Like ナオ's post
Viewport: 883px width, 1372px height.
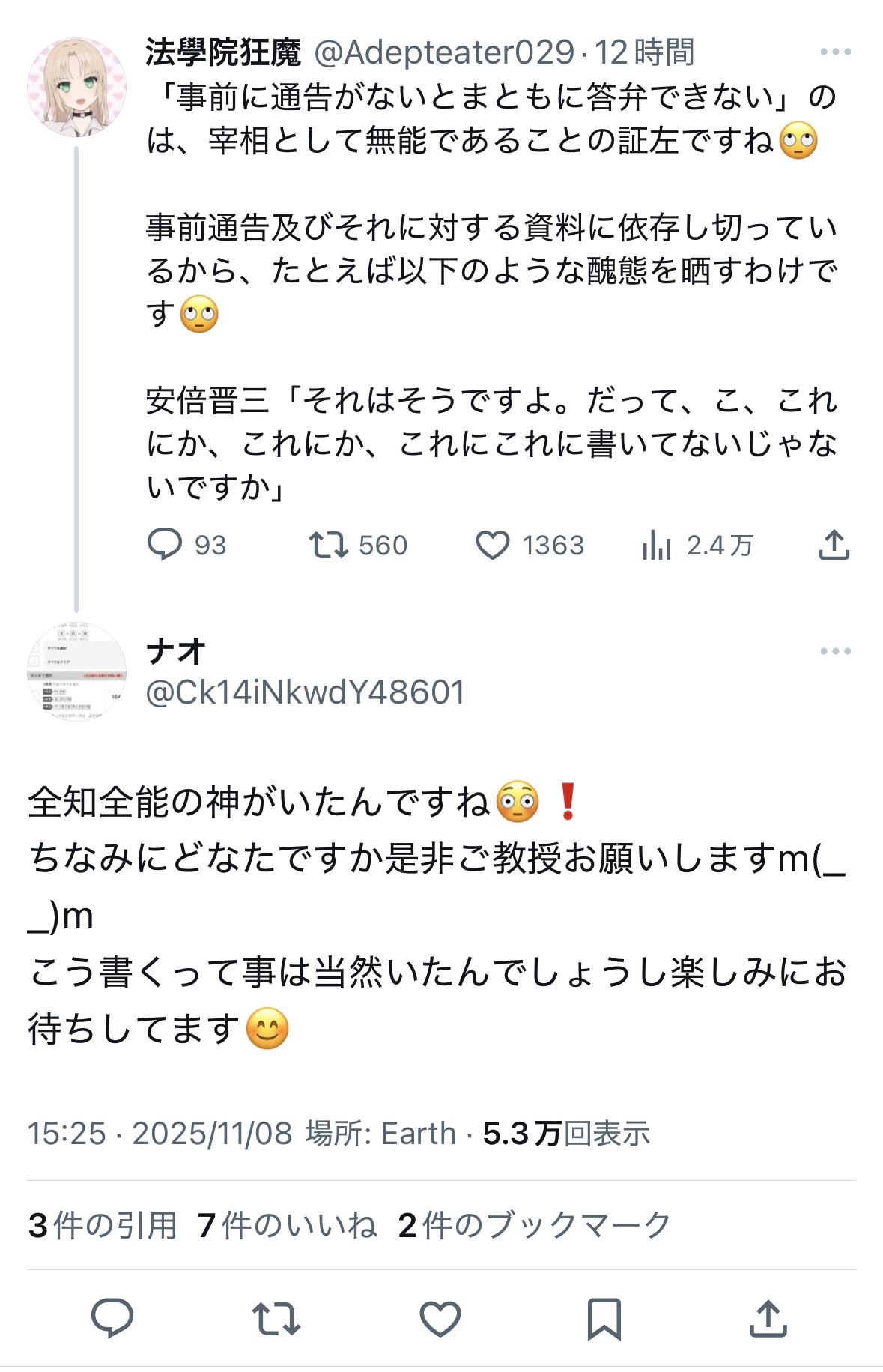tap(440, 1318)
